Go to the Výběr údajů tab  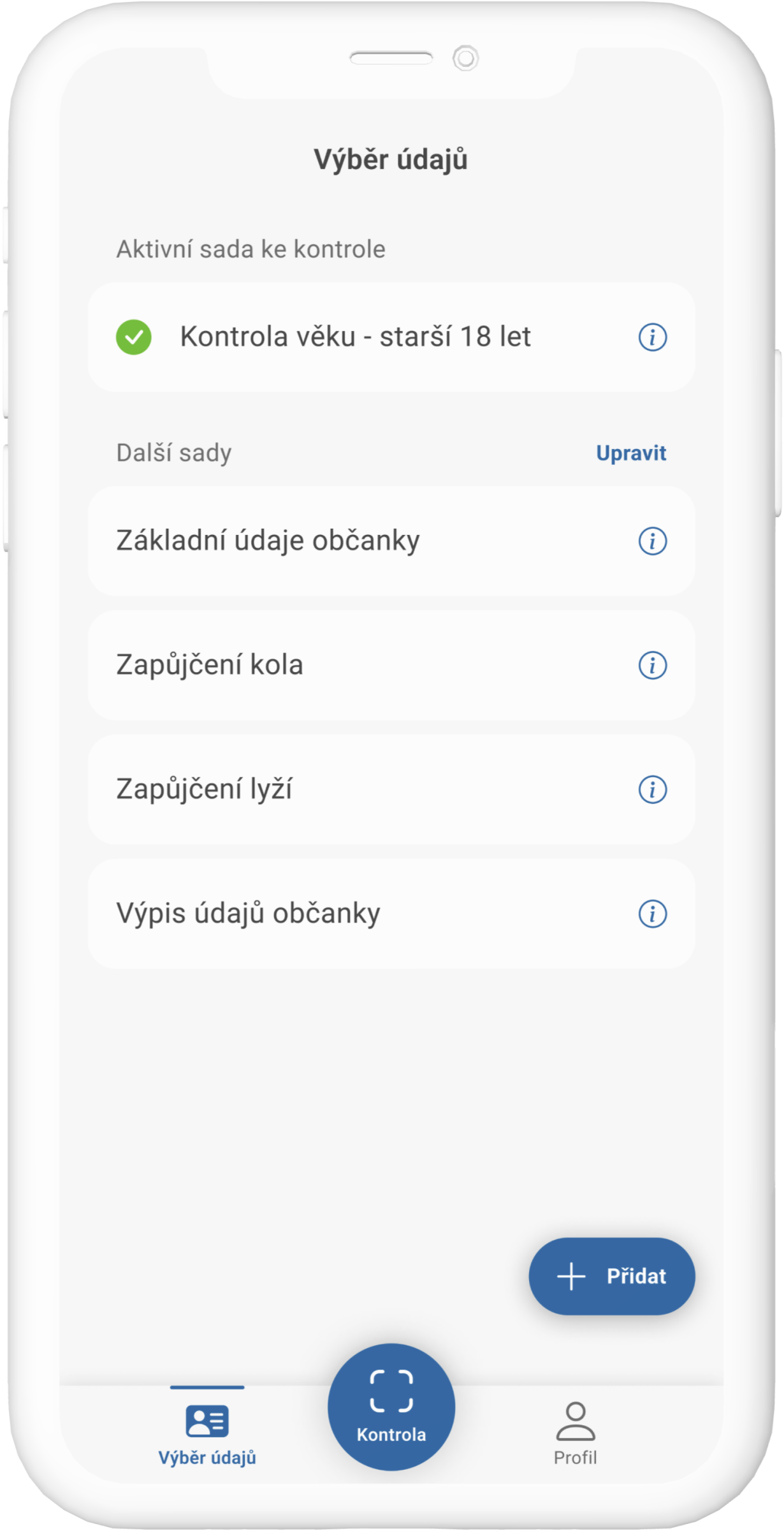tap(207, 1432)
